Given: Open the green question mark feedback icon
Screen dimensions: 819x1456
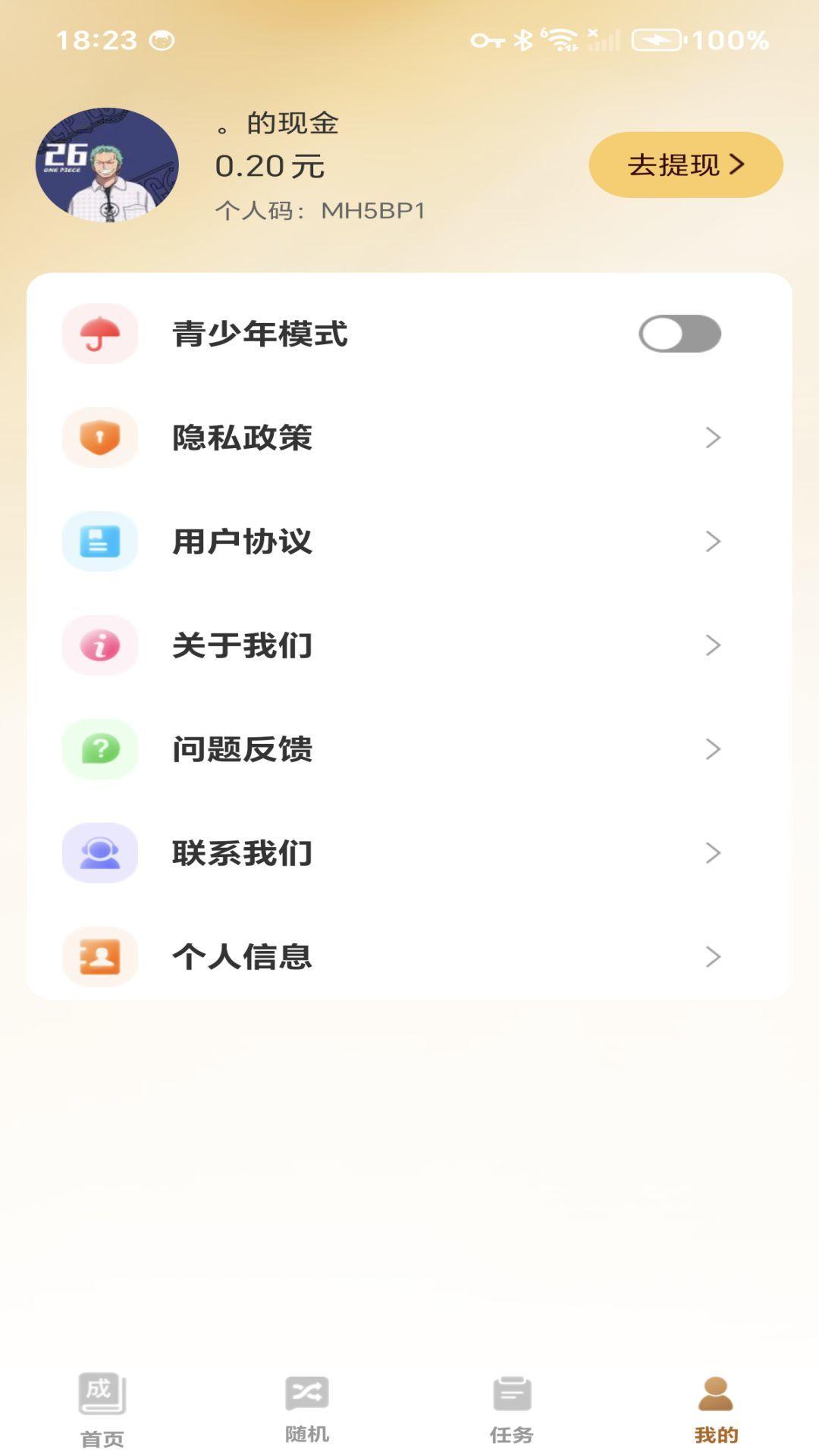Looking at the screenshot, I should 99,750.
